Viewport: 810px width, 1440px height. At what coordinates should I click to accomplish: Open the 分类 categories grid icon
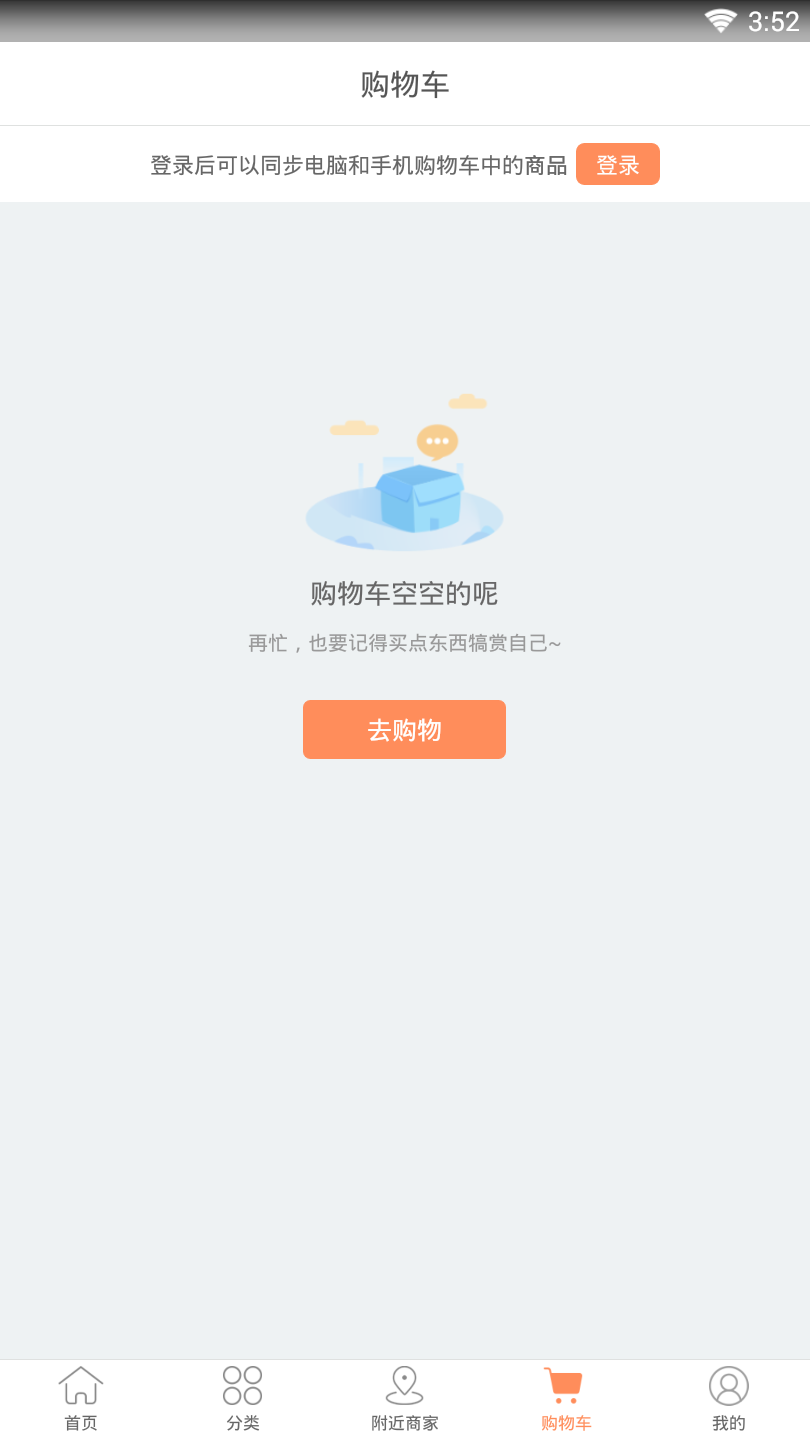pos(242,1384)
